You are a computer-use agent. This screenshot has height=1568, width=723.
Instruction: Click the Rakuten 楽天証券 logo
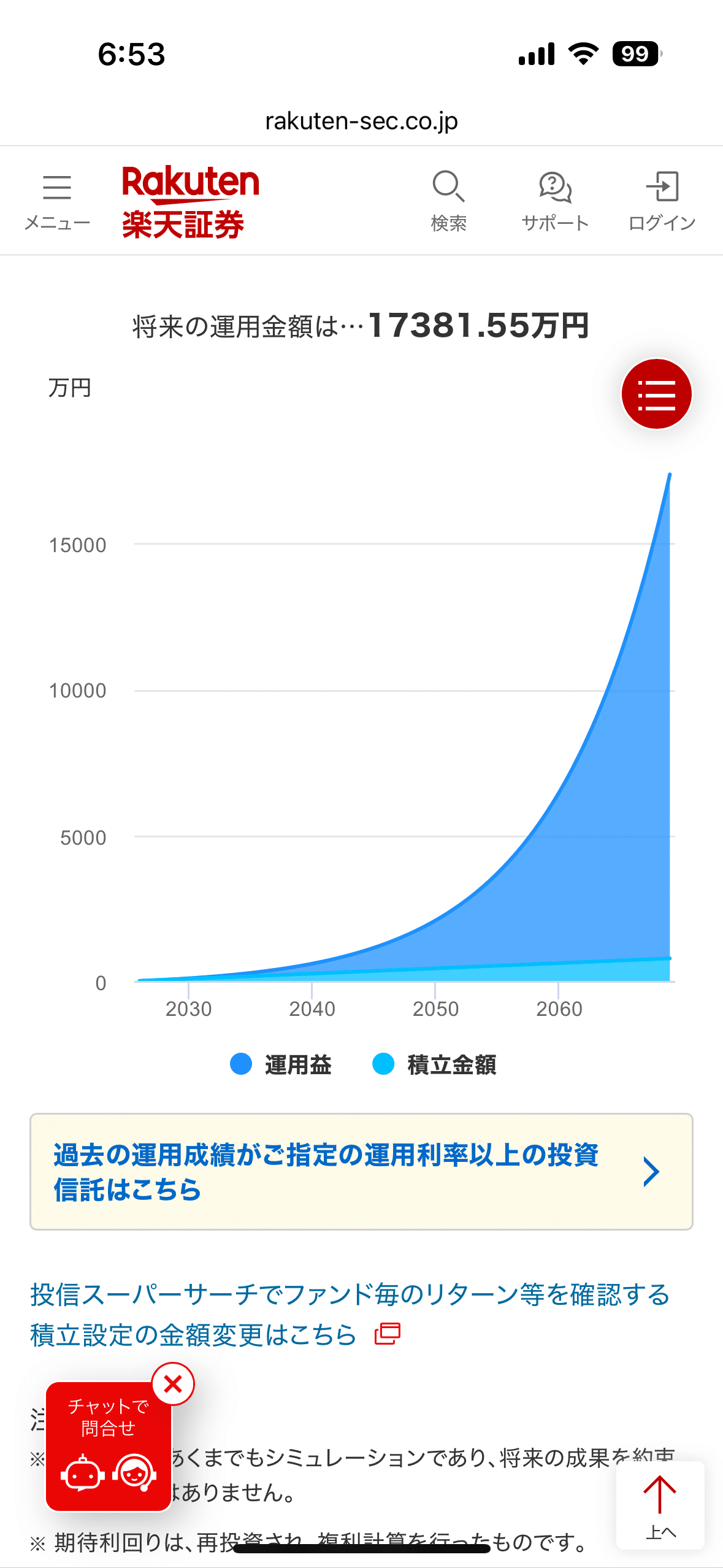[x=190, y=202]
